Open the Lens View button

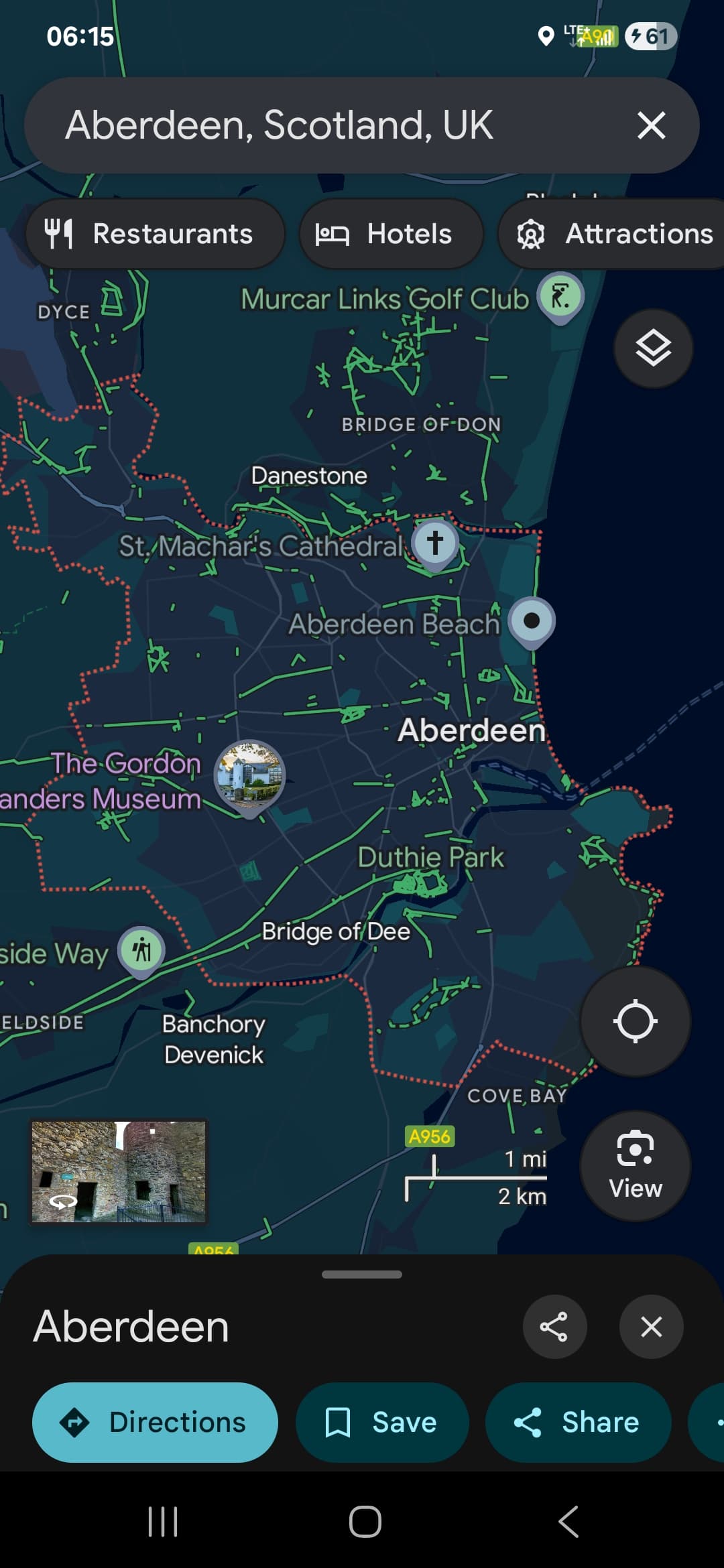tap(635, 1166)
